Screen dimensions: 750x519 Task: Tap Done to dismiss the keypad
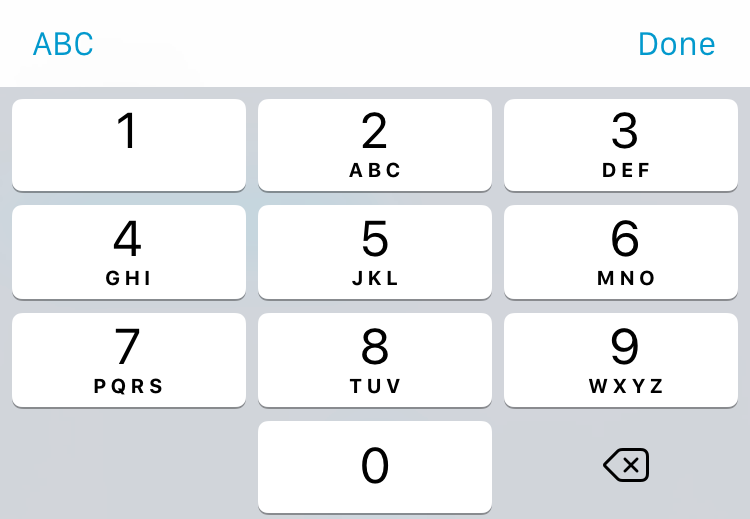[x=676, y=44]
